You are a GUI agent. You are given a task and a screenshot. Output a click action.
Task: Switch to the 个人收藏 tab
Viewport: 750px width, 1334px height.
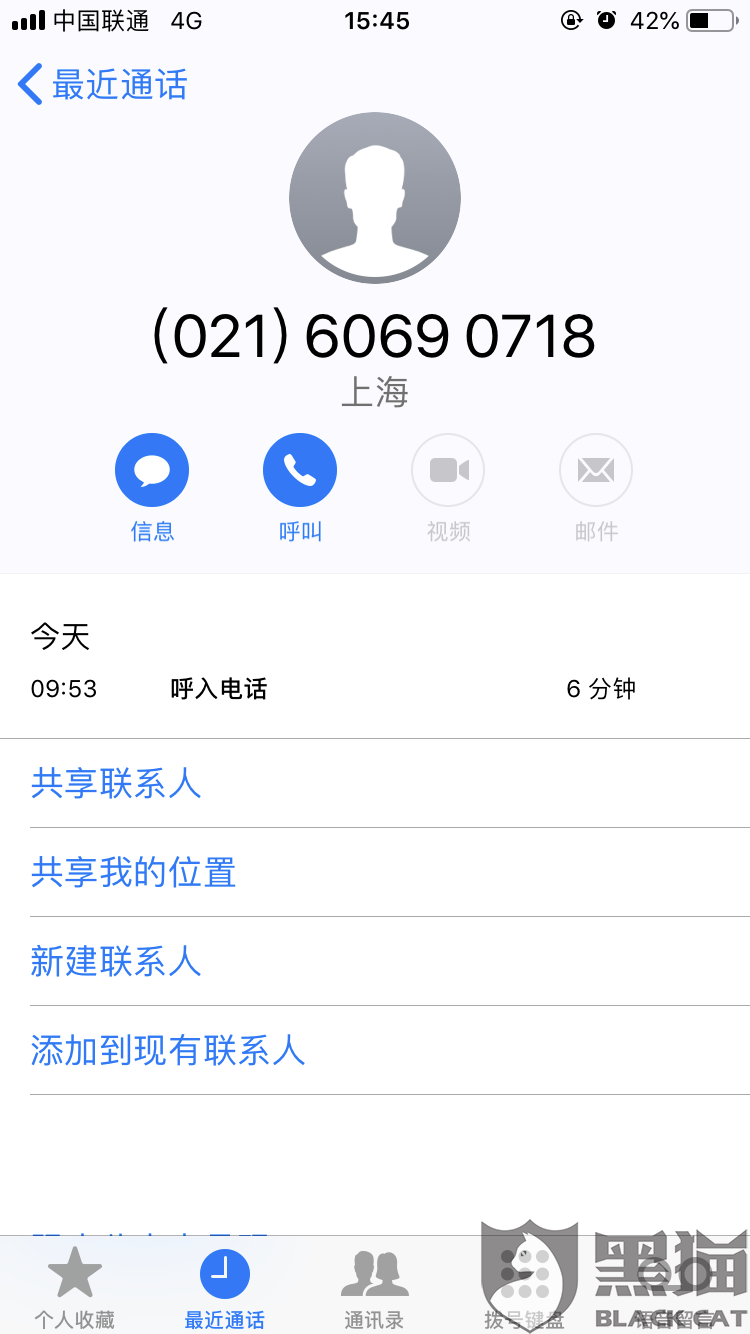coord(75,1288)
